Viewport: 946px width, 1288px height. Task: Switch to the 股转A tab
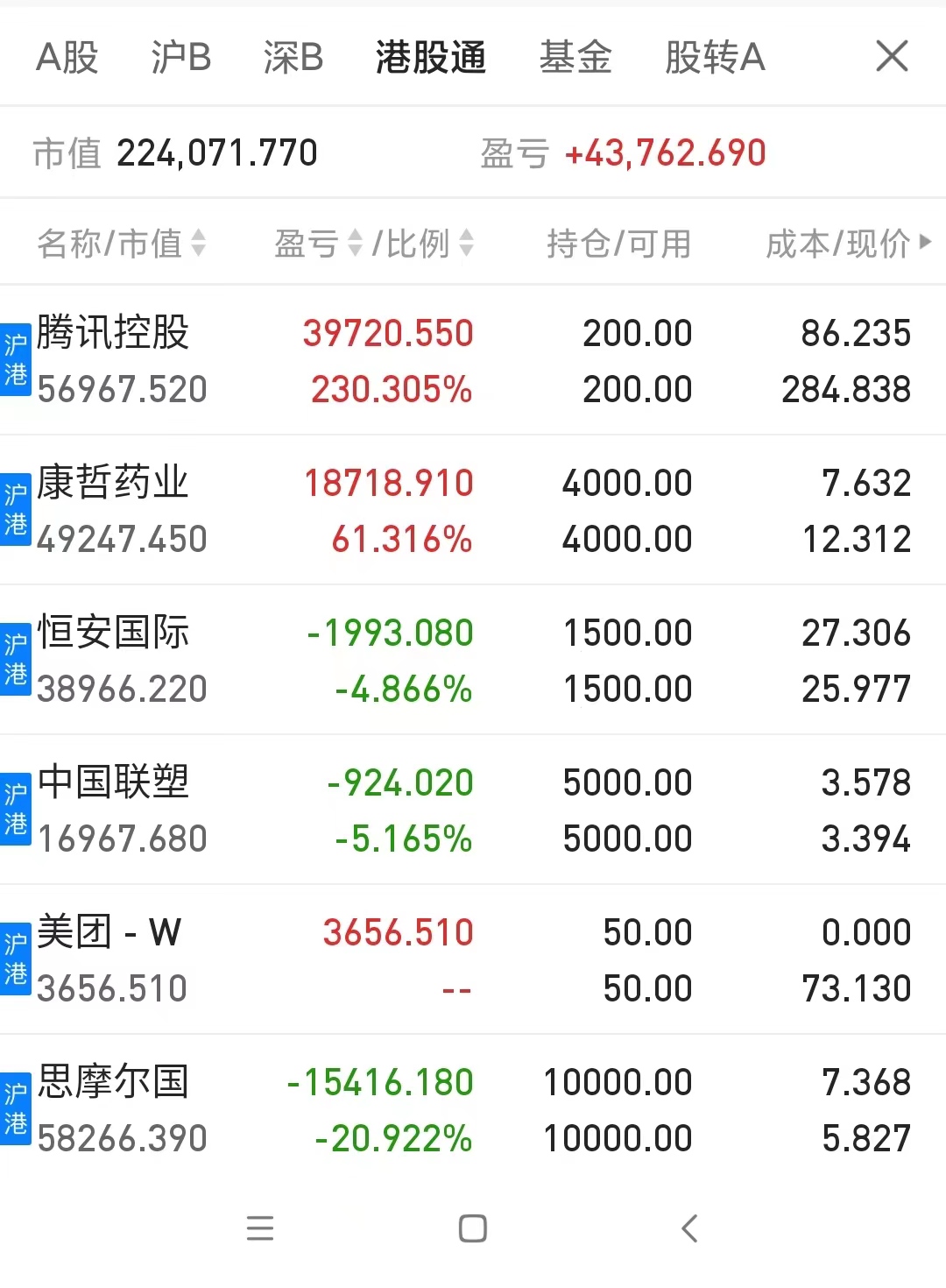pos(715,58)
